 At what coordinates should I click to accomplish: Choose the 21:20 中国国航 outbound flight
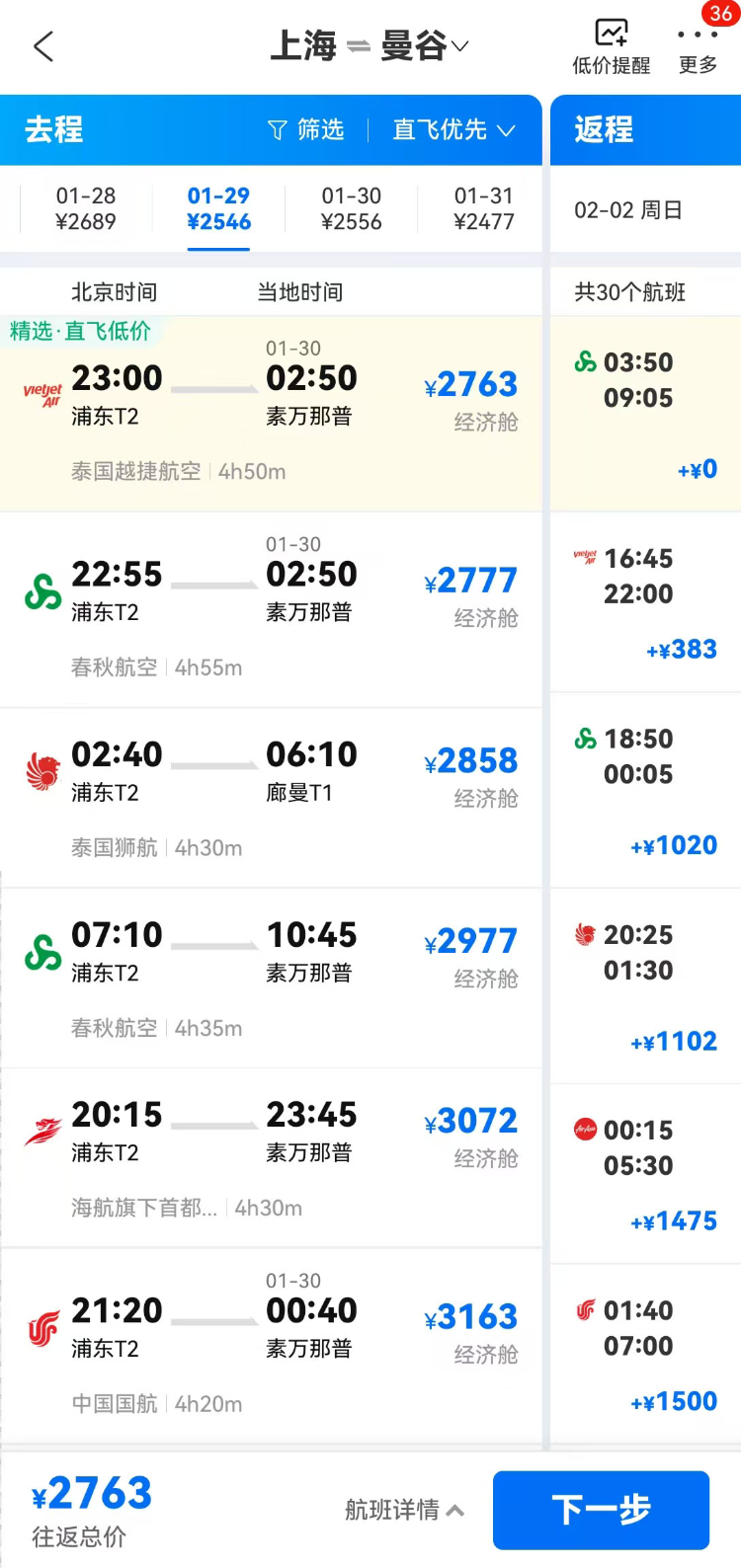click(x=271, y=1346)
